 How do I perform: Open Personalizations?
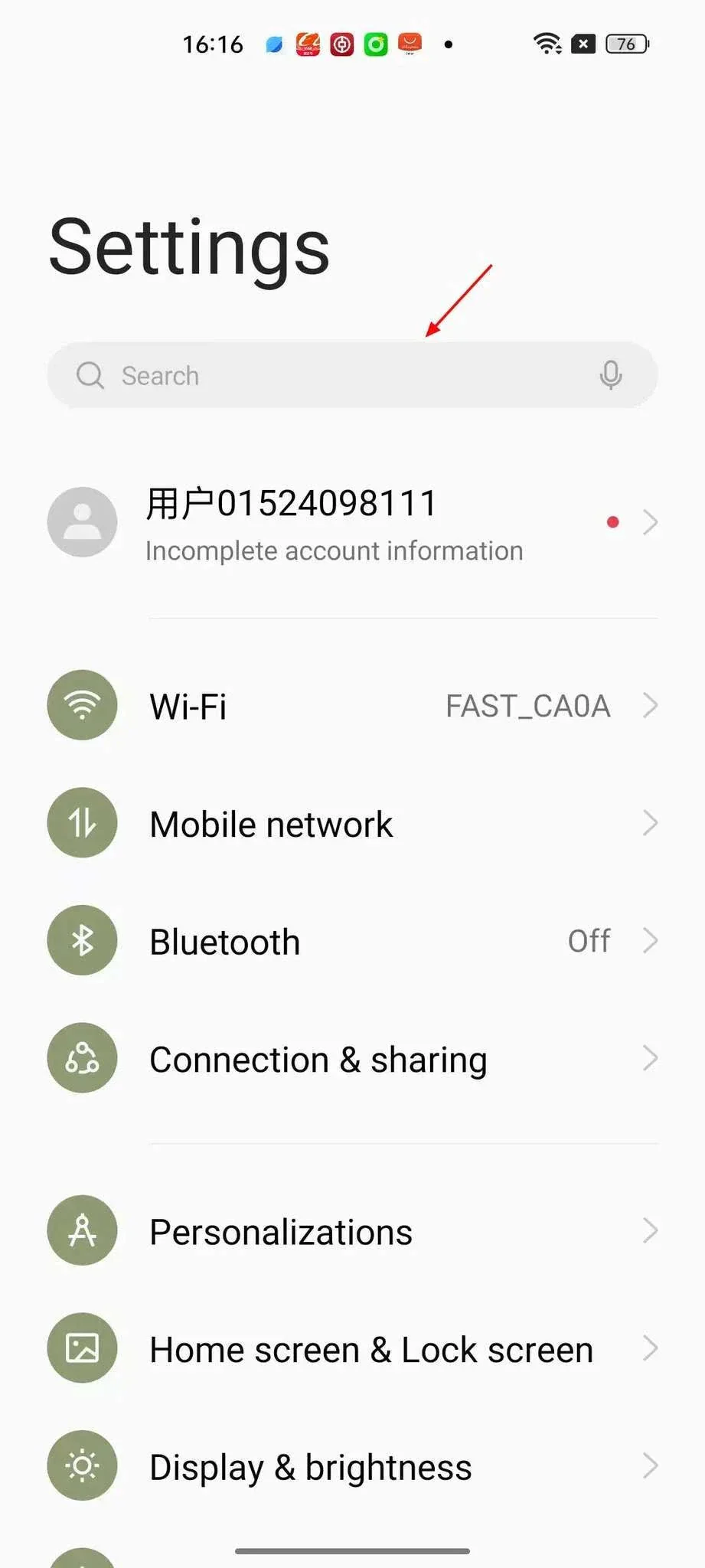point(352,1230)
